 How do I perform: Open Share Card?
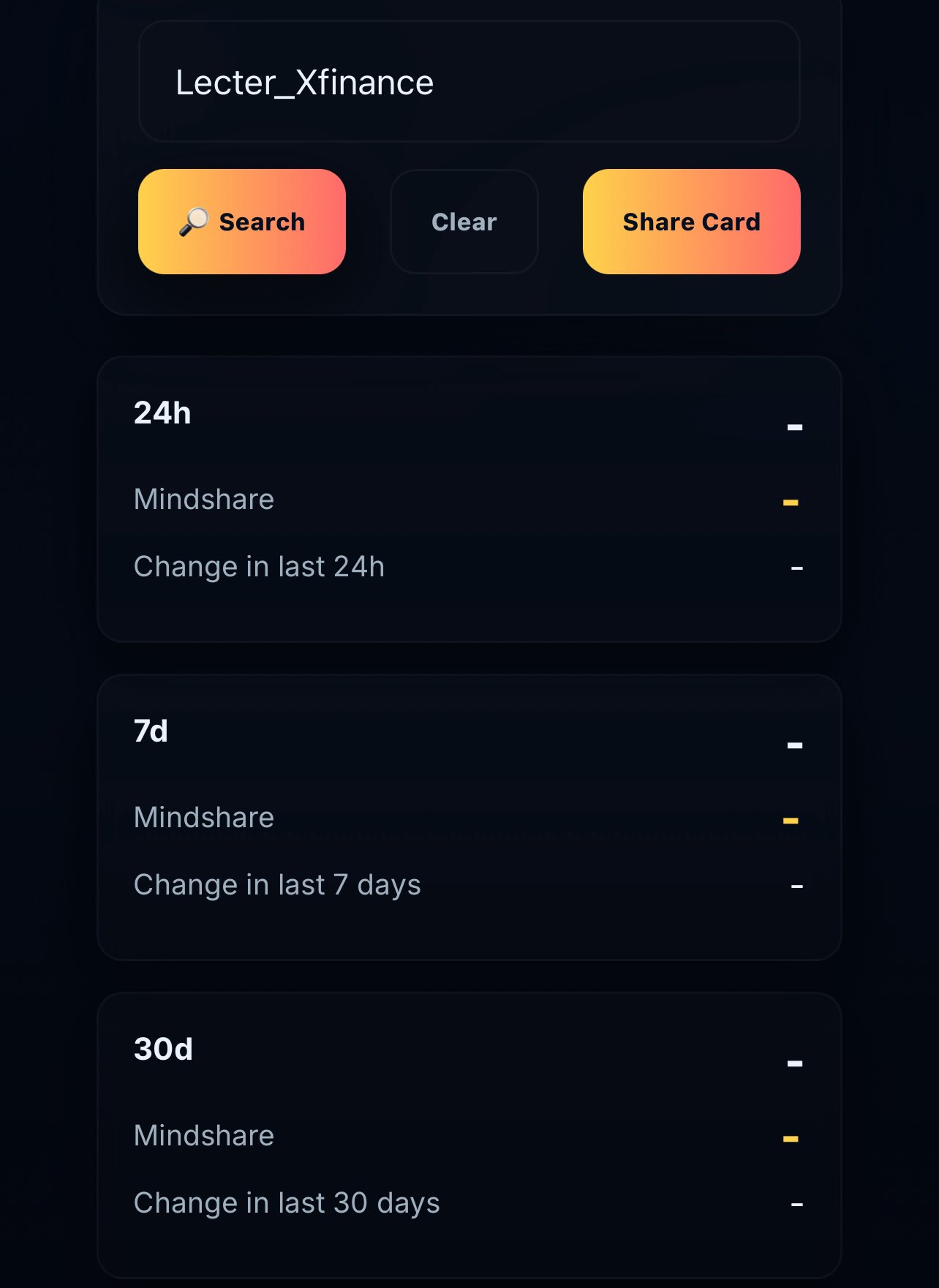click(x=691, y=222)
